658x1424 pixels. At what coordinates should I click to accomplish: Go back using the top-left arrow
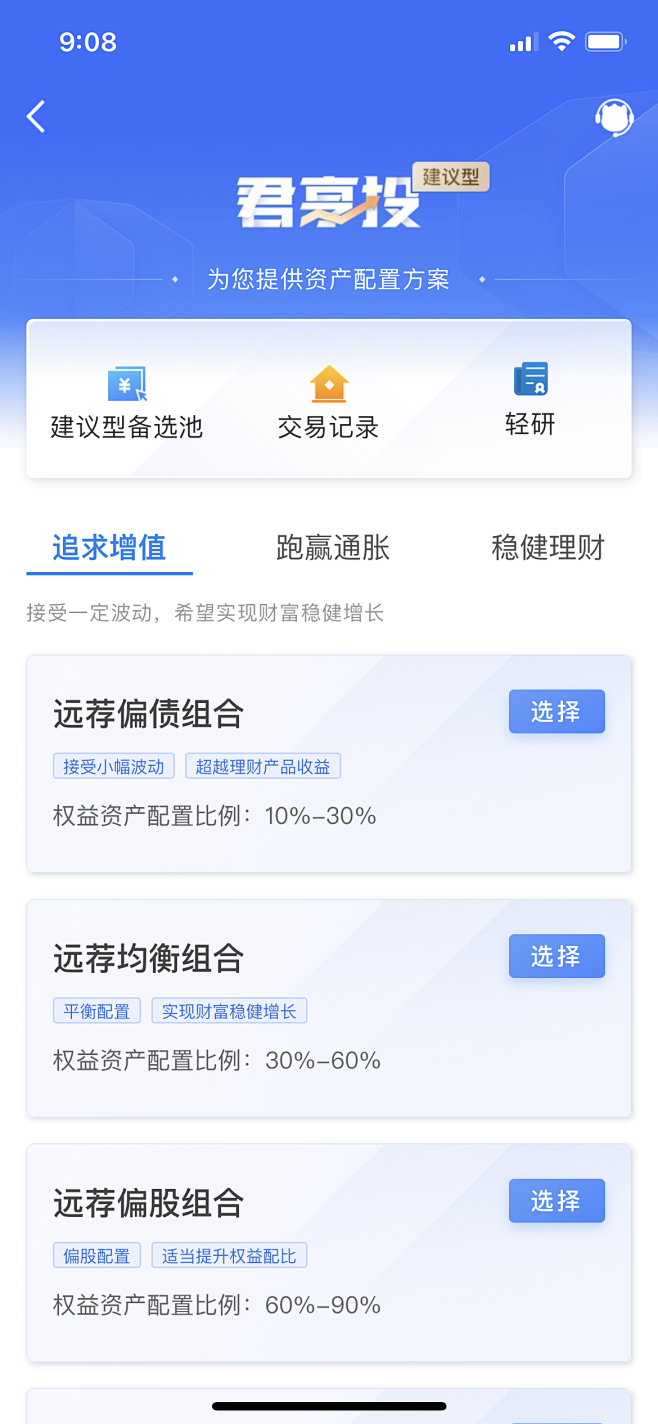[x=36, y=117]
